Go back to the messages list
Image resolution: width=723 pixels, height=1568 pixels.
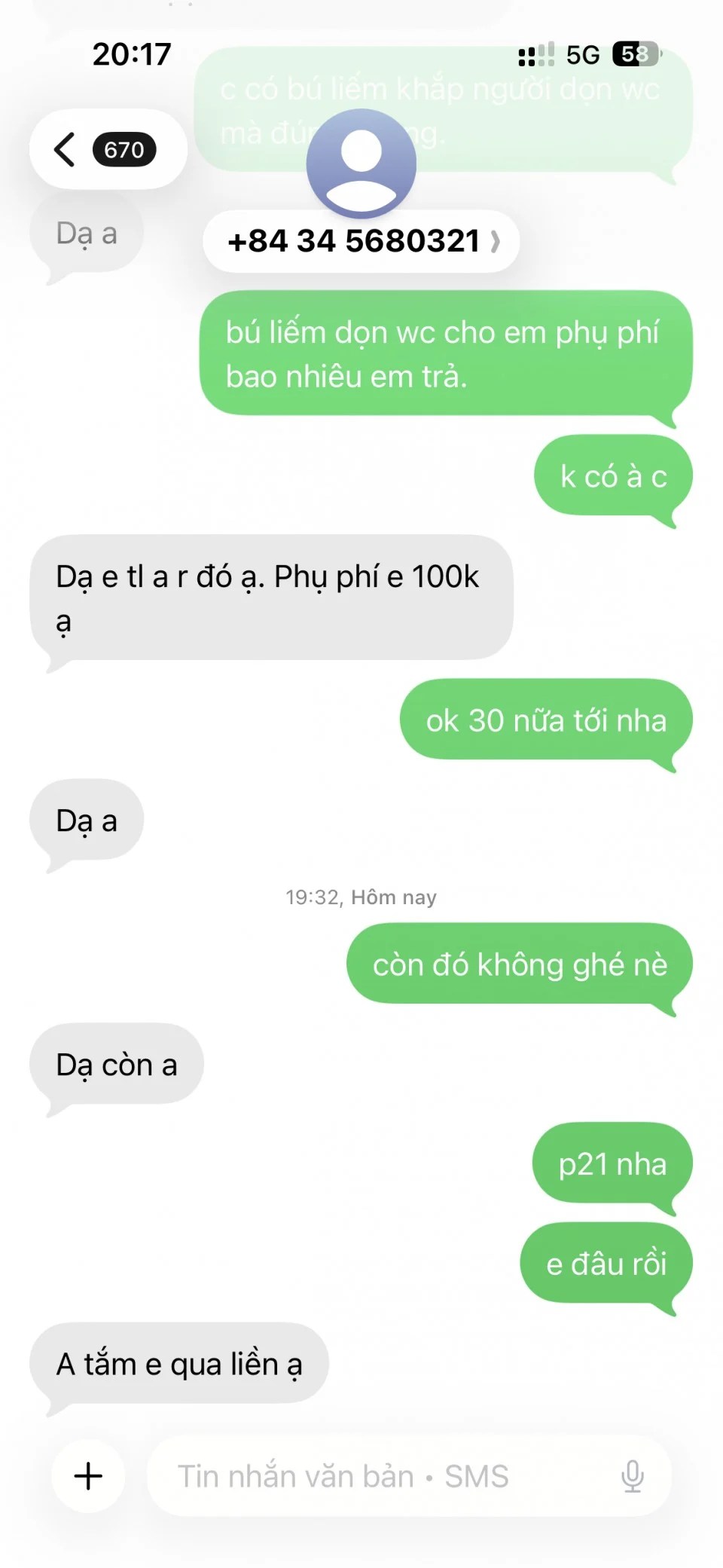click(x=105, y=149)
